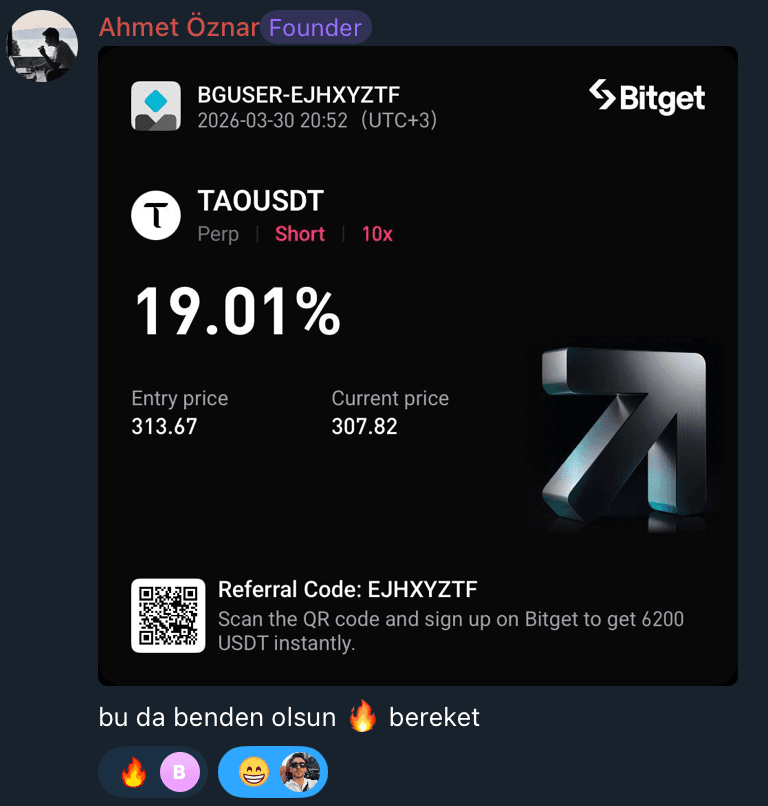Open Ahmet Öznar's profile picture

click(x=42, y=46)
